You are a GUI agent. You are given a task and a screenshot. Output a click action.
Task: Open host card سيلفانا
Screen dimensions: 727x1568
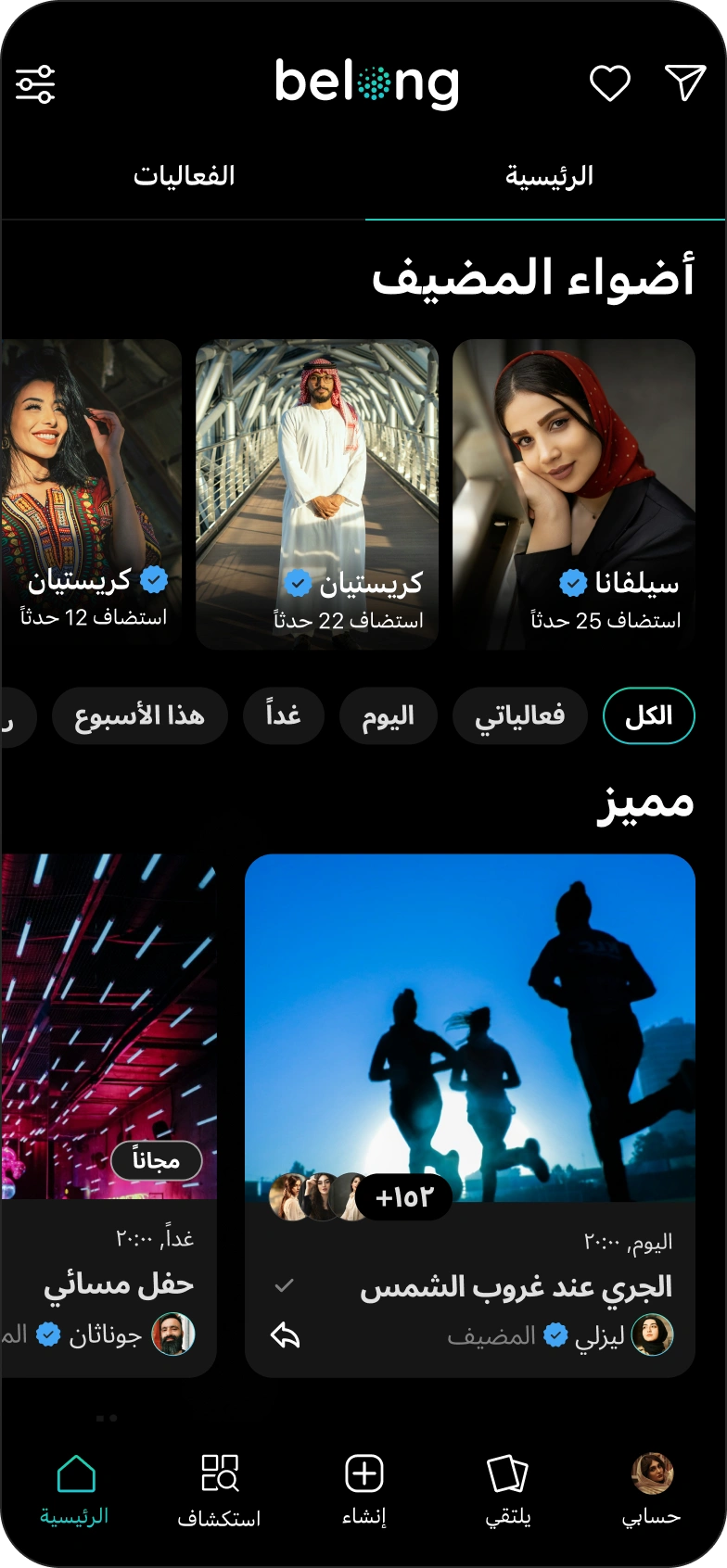(574, 494)
